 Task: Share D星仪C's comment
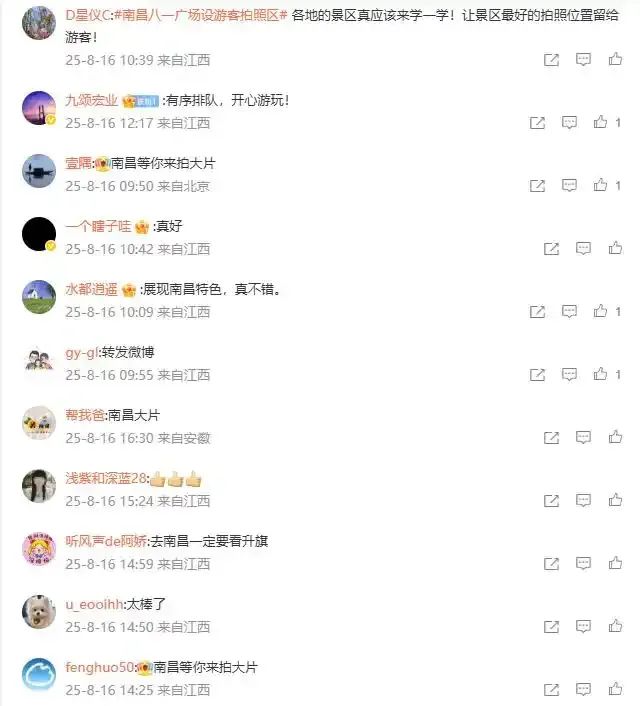tap(551, 60)
